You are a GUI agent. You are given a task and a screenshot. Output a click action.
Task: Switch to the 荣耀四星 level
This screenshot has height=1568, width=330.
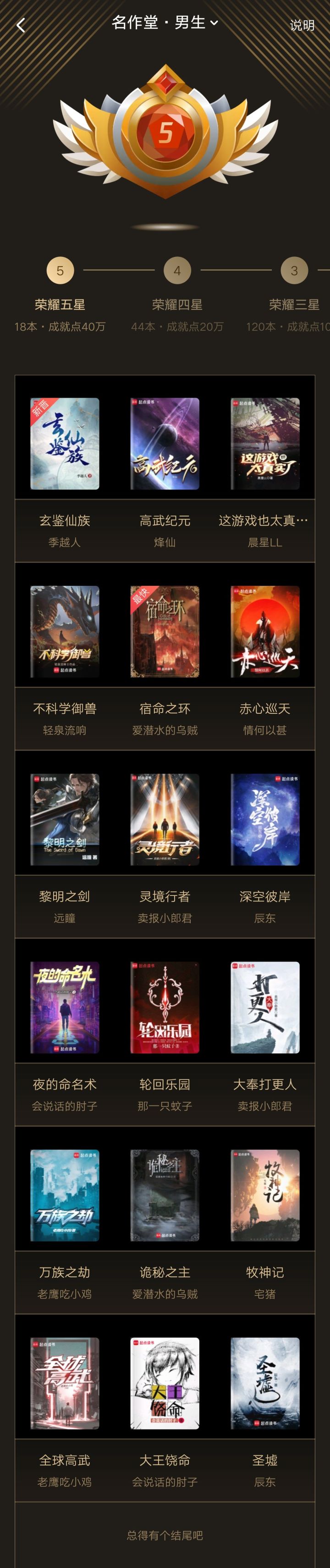click(177, 271)
